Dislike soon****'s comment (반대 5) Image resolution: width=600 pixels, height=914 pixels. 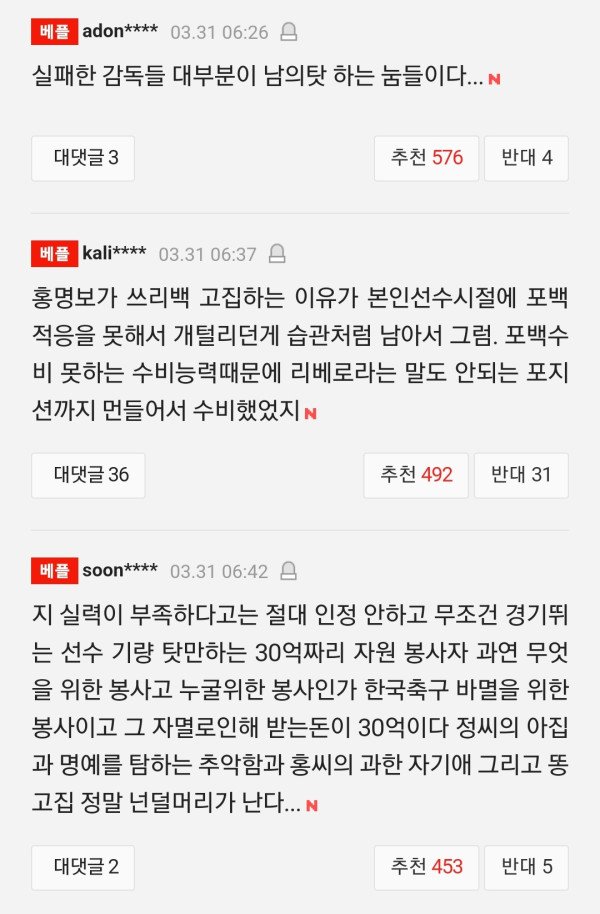tap(526, 867)
